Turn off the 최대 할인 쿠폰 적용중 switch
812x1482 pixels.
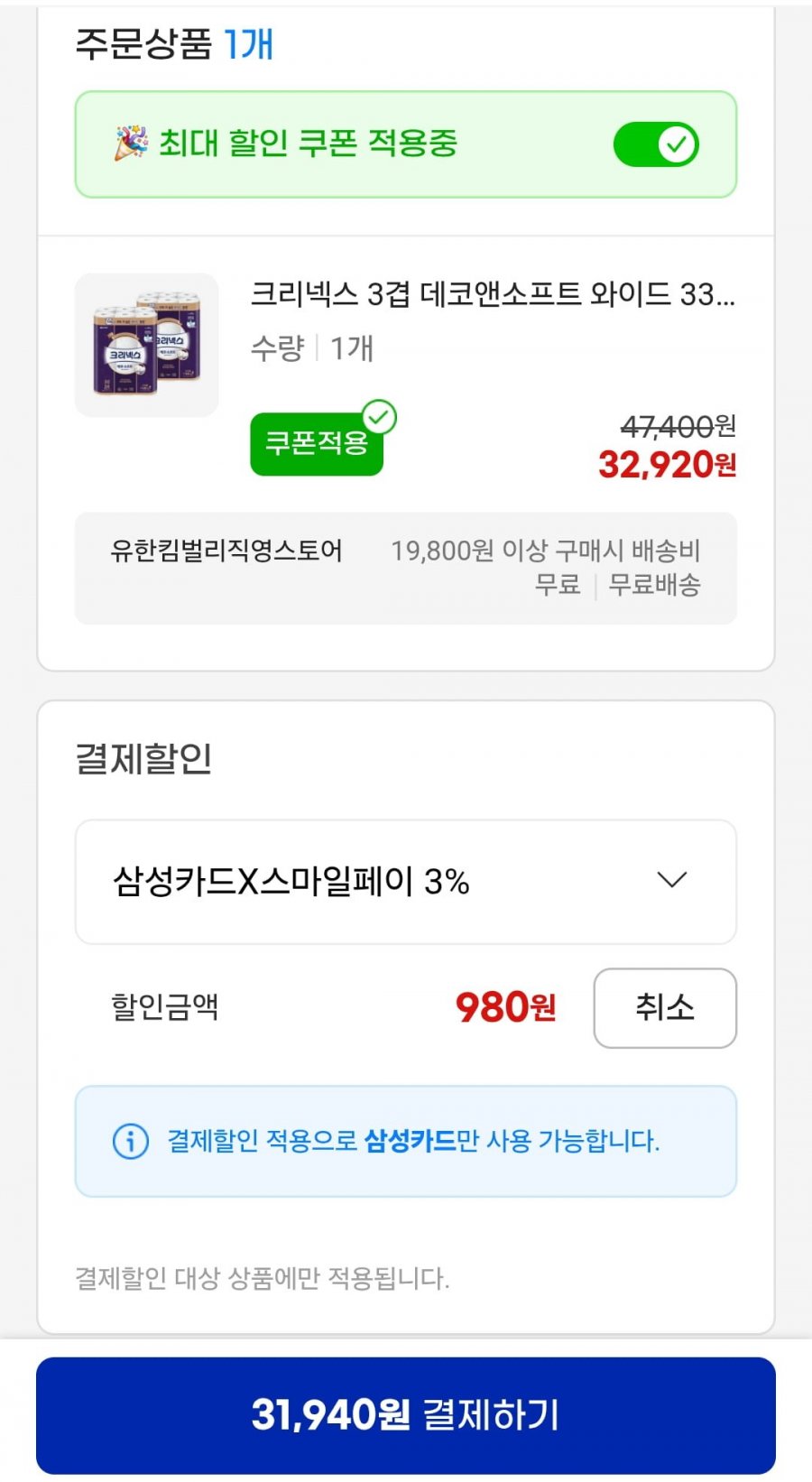coord(656,144)
